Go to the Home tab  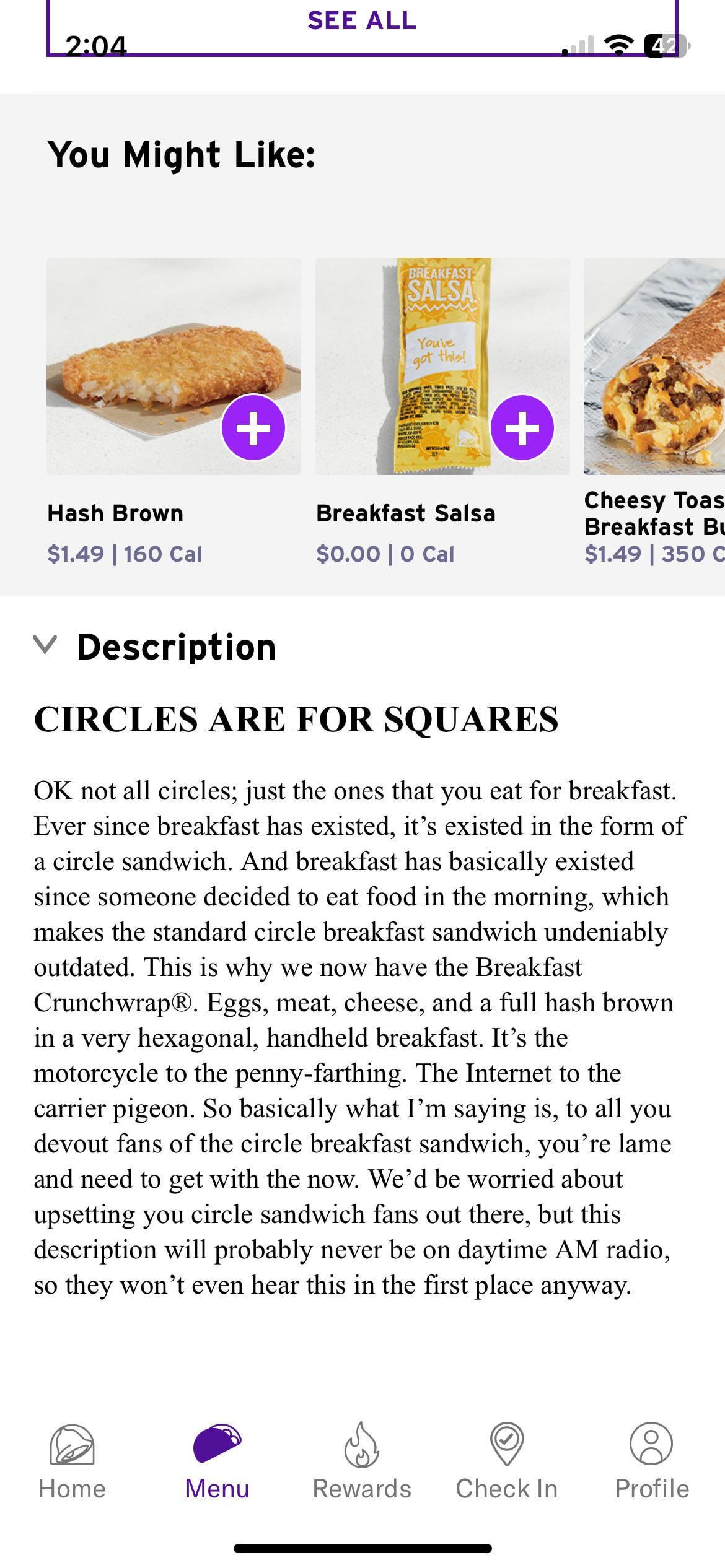point(72,1461)
